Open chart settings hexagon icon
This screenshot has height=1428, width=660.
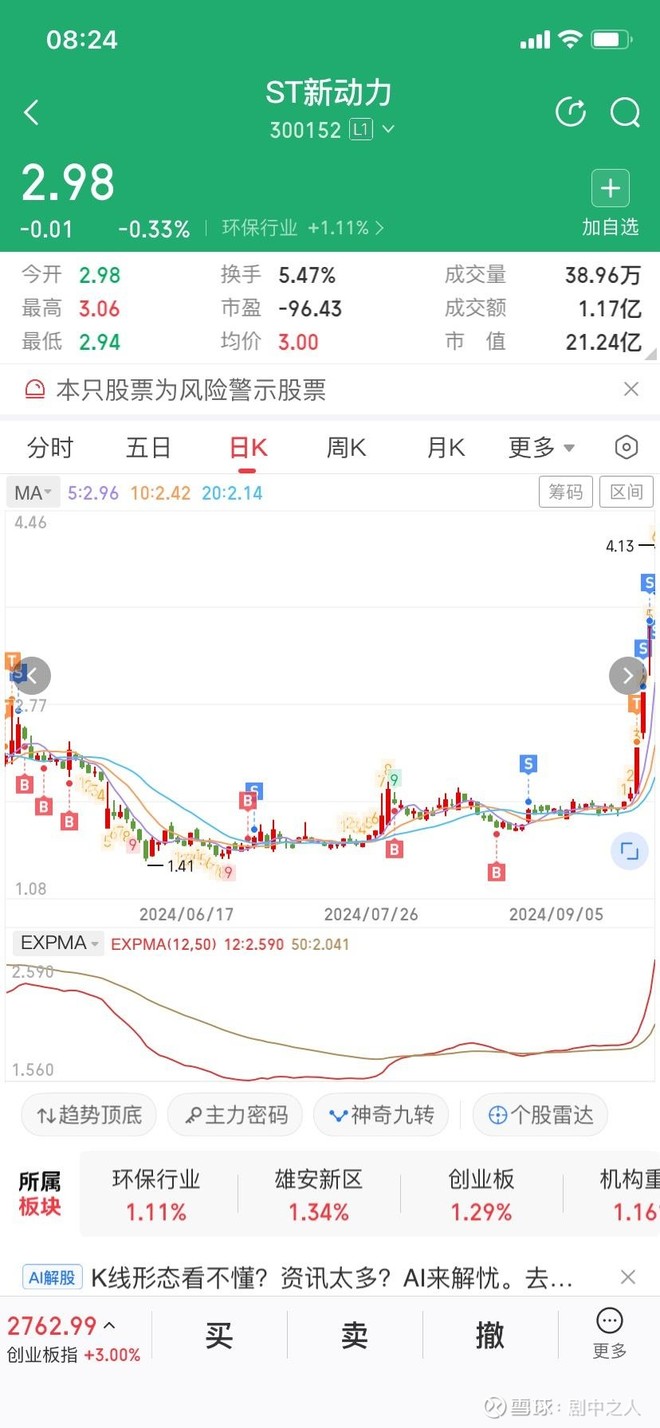tap(626, 448)
